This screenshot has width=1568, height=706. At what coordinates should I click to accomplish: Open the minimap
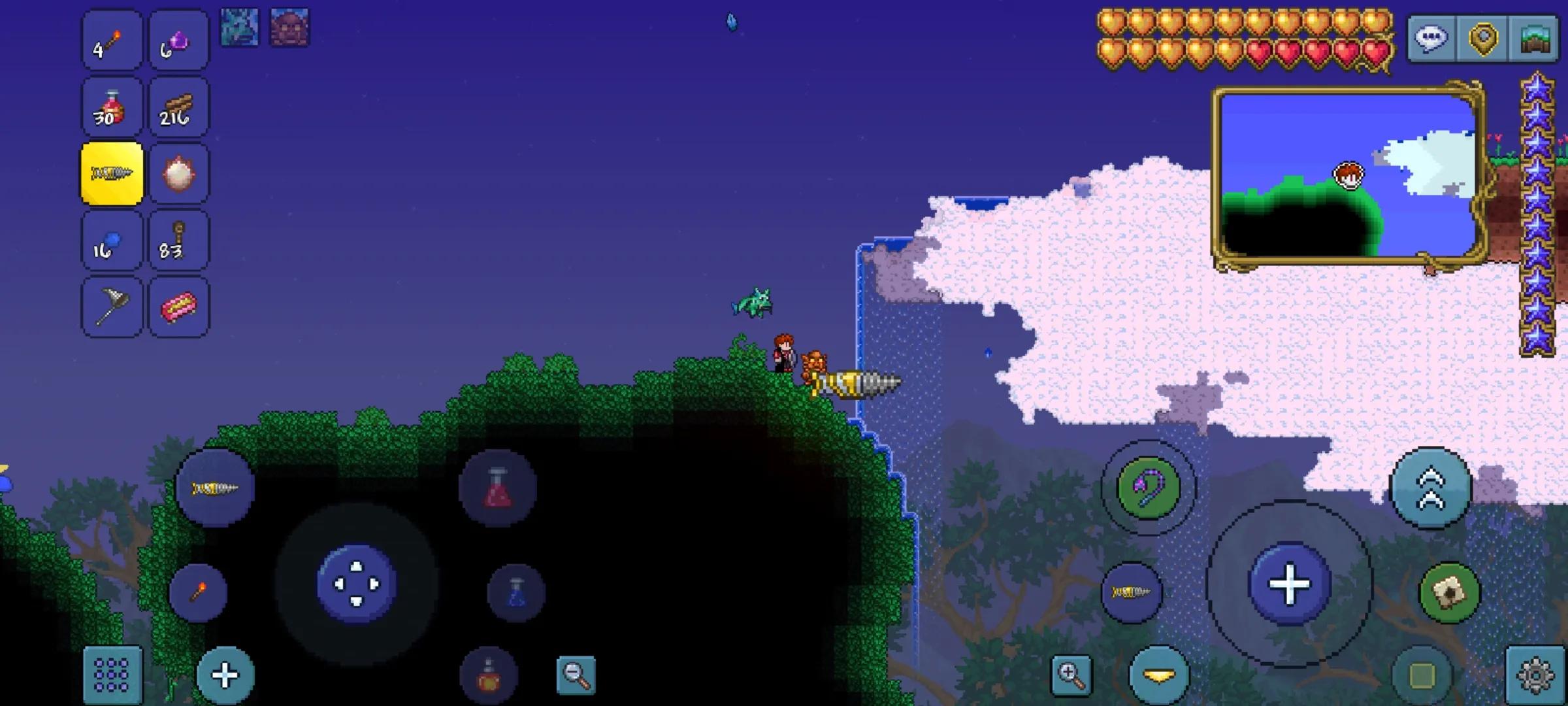[1348, 175]
